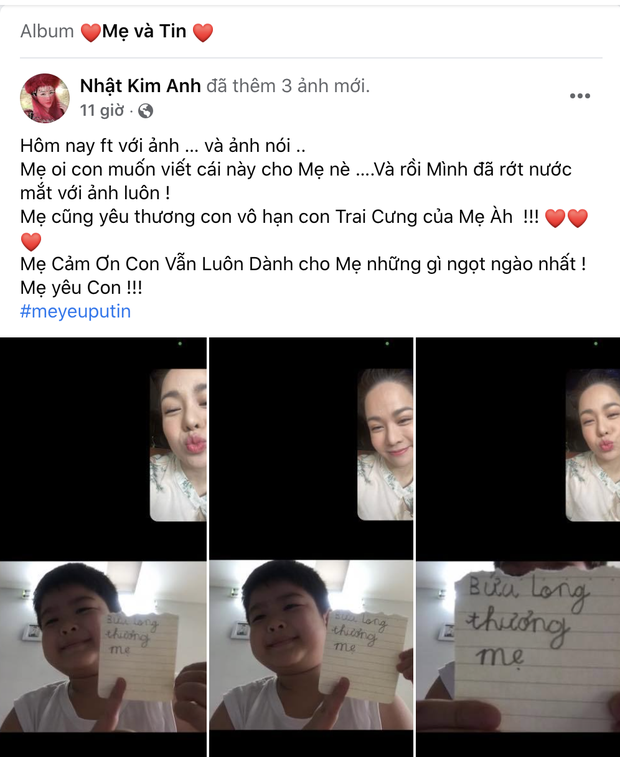Open the middle photo of smiling mom

311,546
